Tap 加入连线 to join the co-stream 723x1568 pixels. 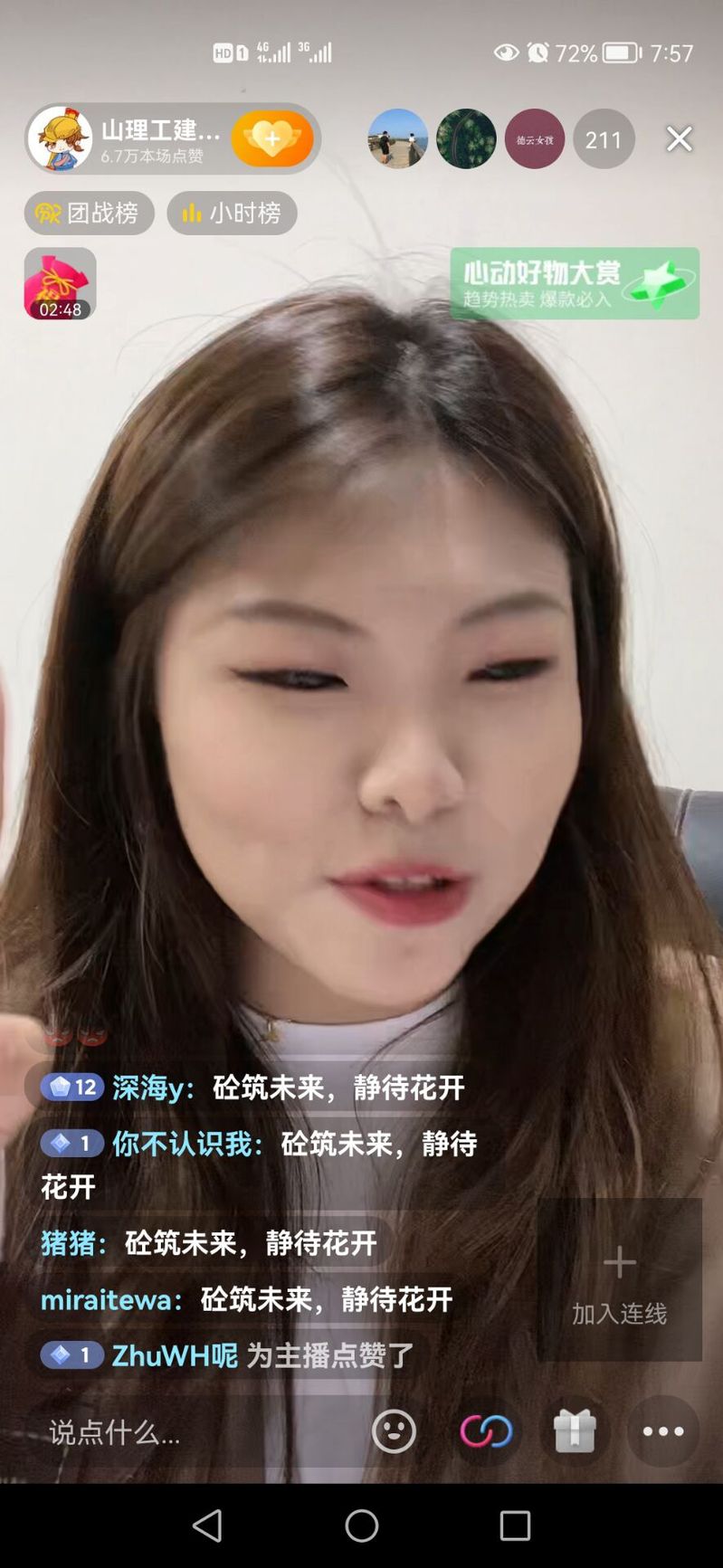pos(619,1280)
